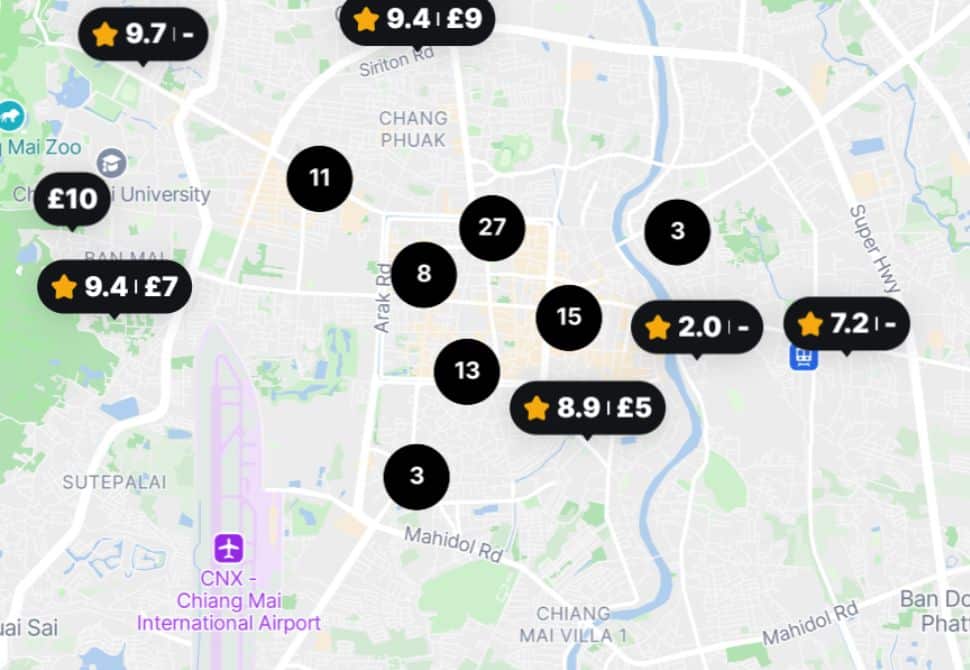Open the 8.9 rated £5 marker
This screenshot has height=670, width=970.
tap(588, 407)
